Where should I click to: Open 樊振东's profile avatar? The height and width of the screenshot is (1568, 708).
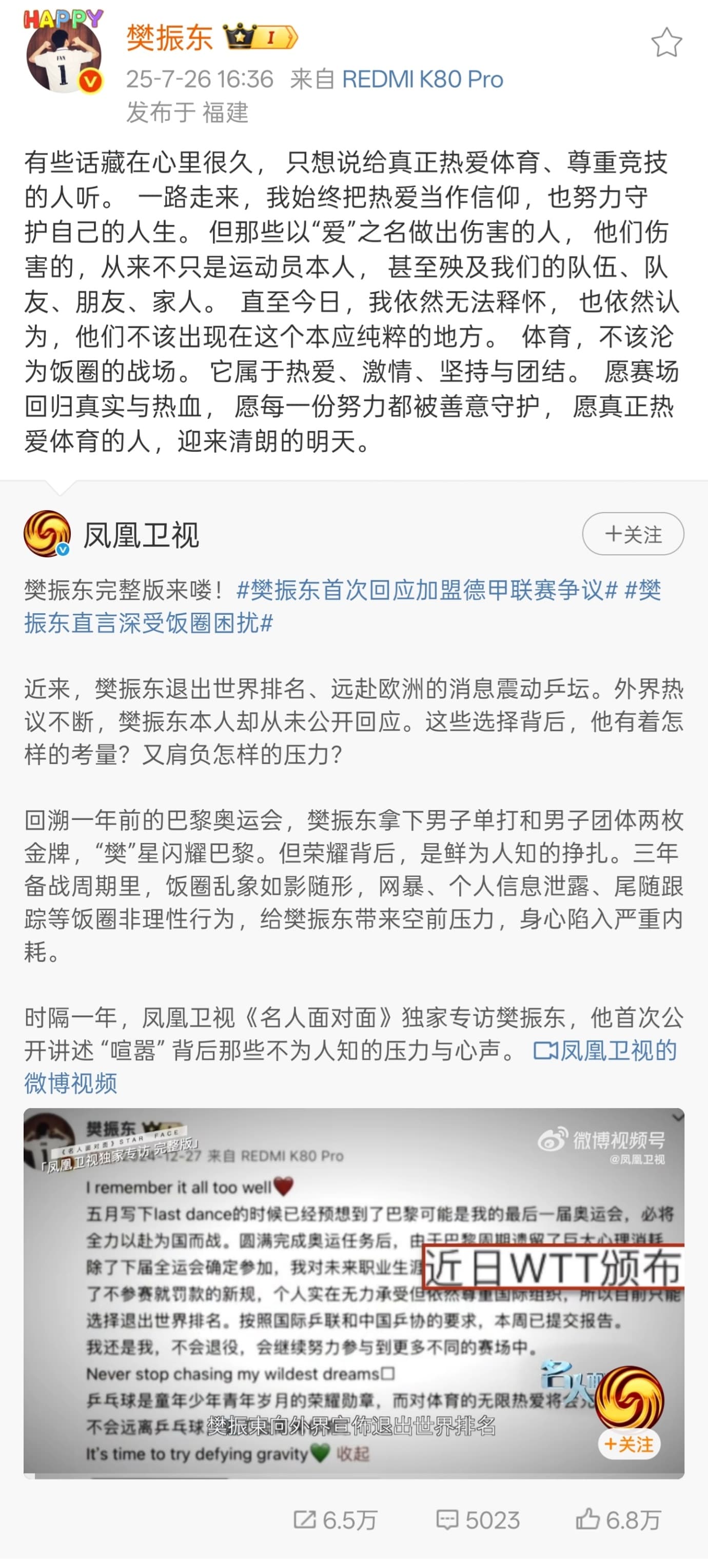(64, 56)
